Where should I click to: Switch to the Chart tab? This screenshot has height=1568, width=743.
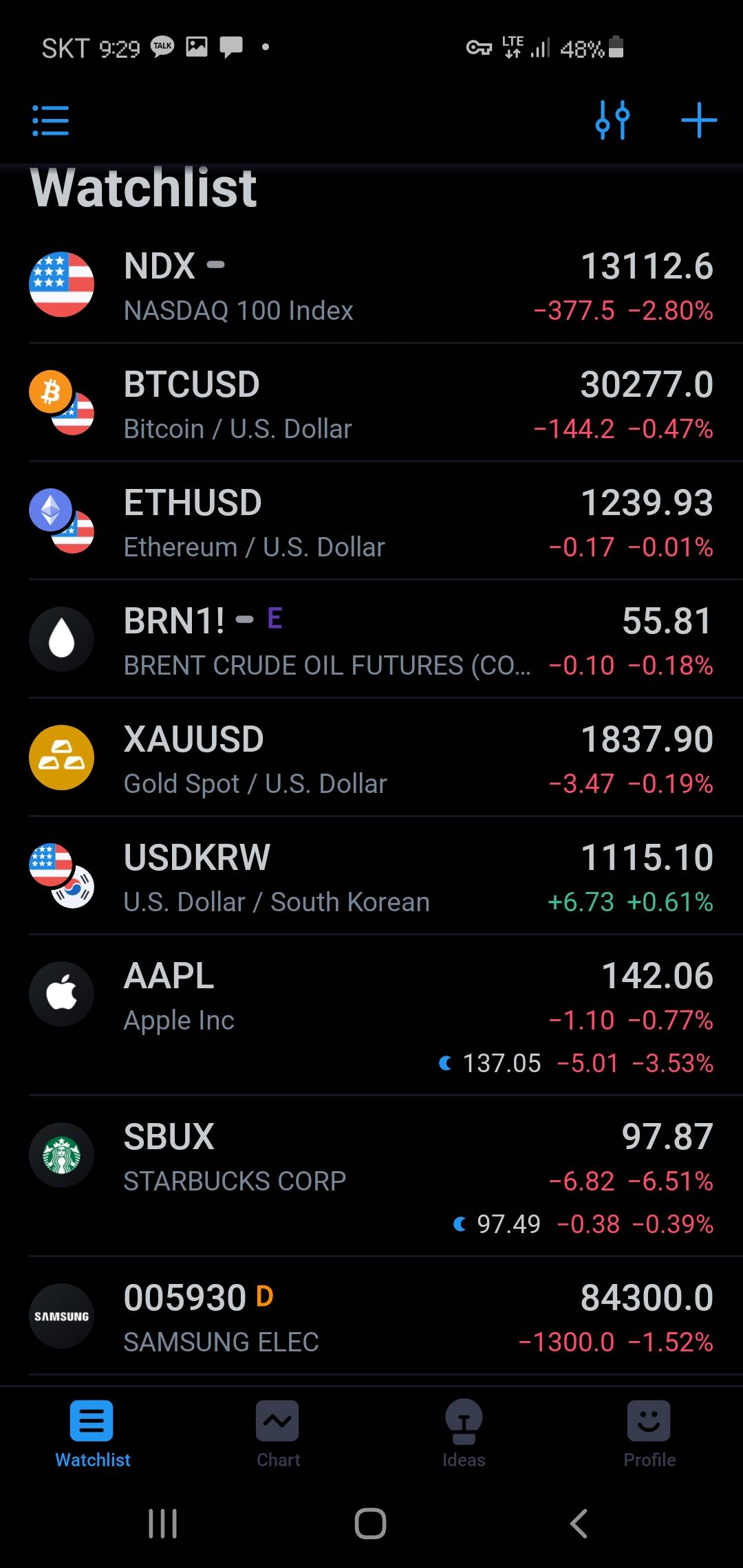[x=278, y=1433]
